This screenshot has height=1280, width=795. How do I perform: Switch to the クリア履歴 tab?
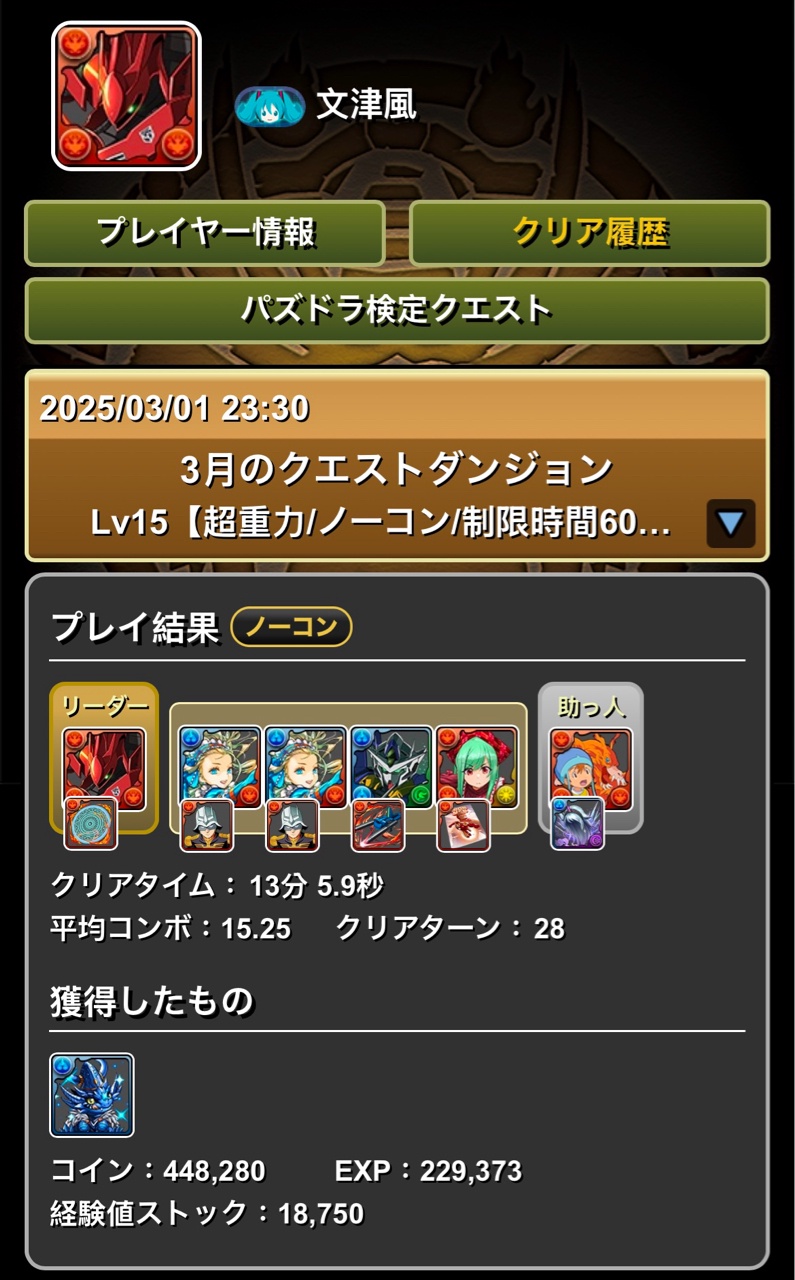[590, 233]
